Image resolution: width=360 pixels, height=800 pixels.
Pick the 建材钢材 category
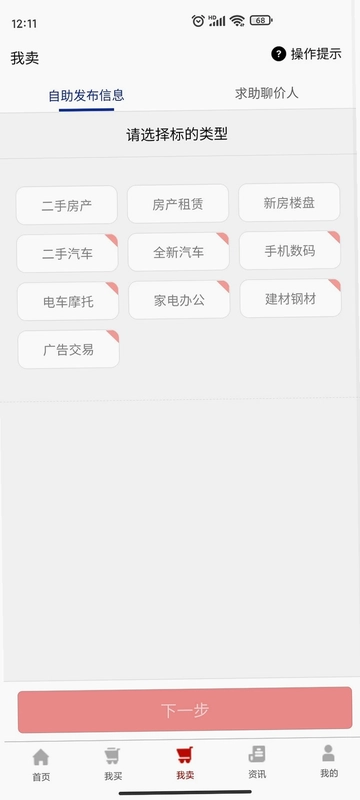[290, 298]
